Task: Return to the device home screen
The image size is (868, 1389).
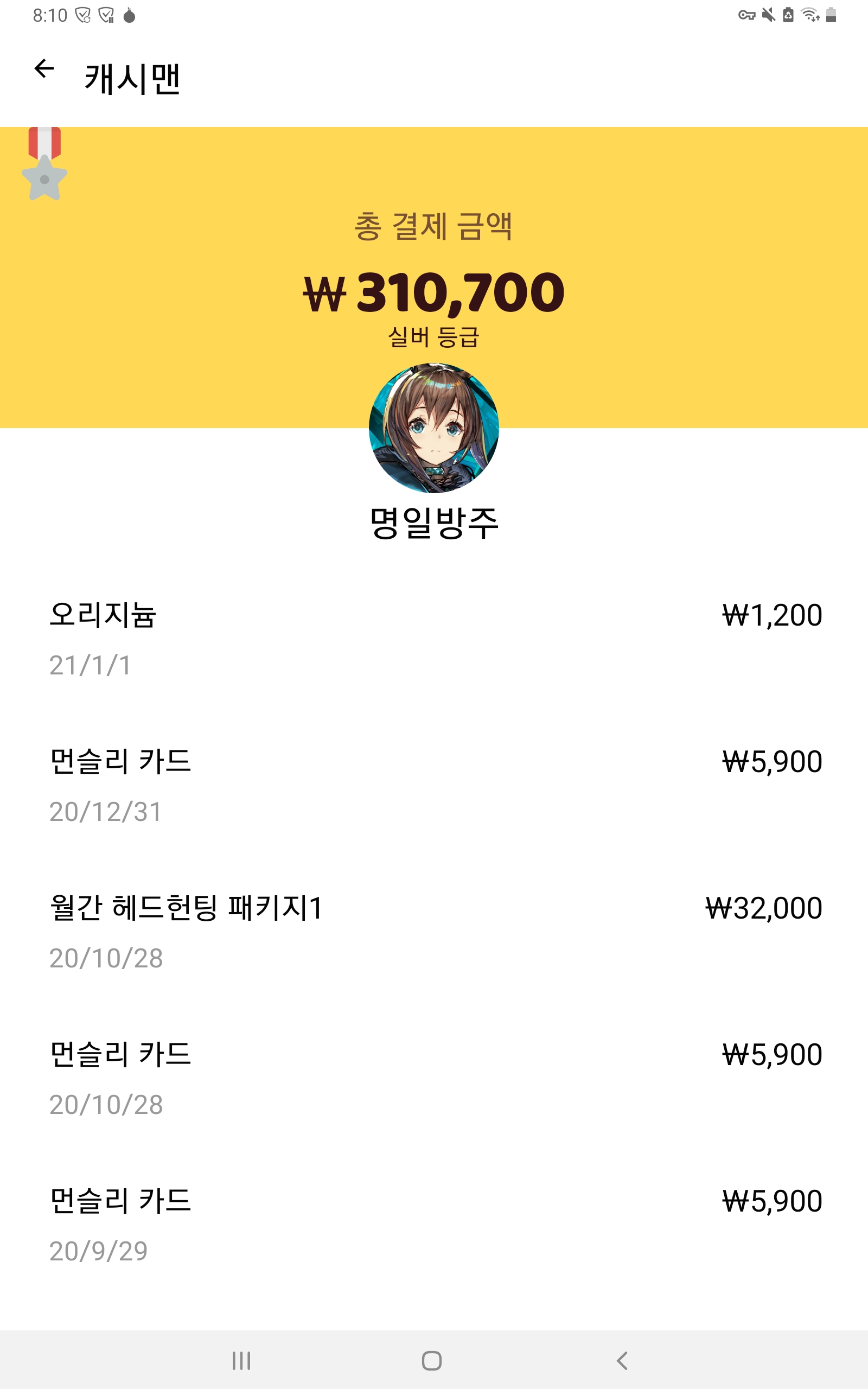Action: pos(432,1360)
